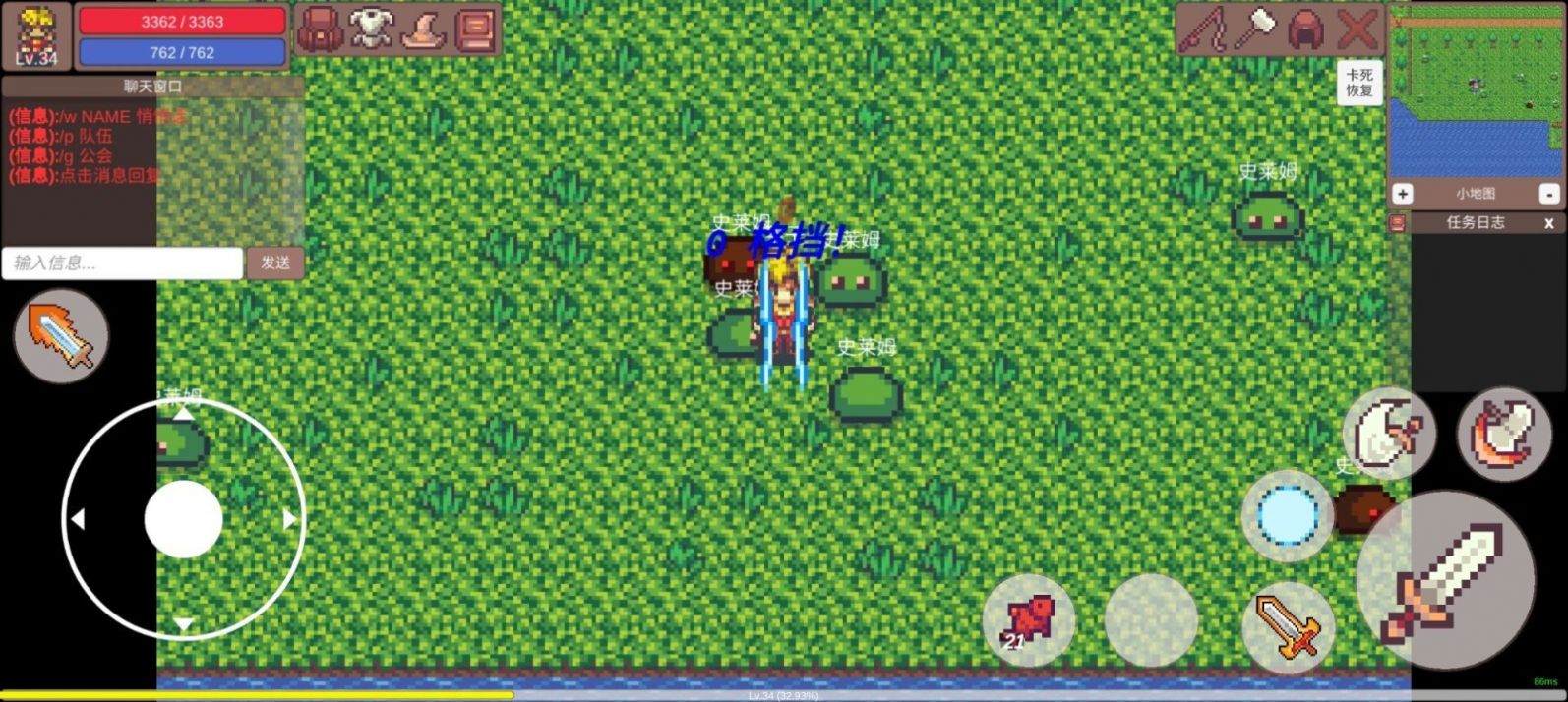This screenshot has width=1568, height=702.
Task: Close the 任务日志 quest log panel
Action: point(1548,223)
